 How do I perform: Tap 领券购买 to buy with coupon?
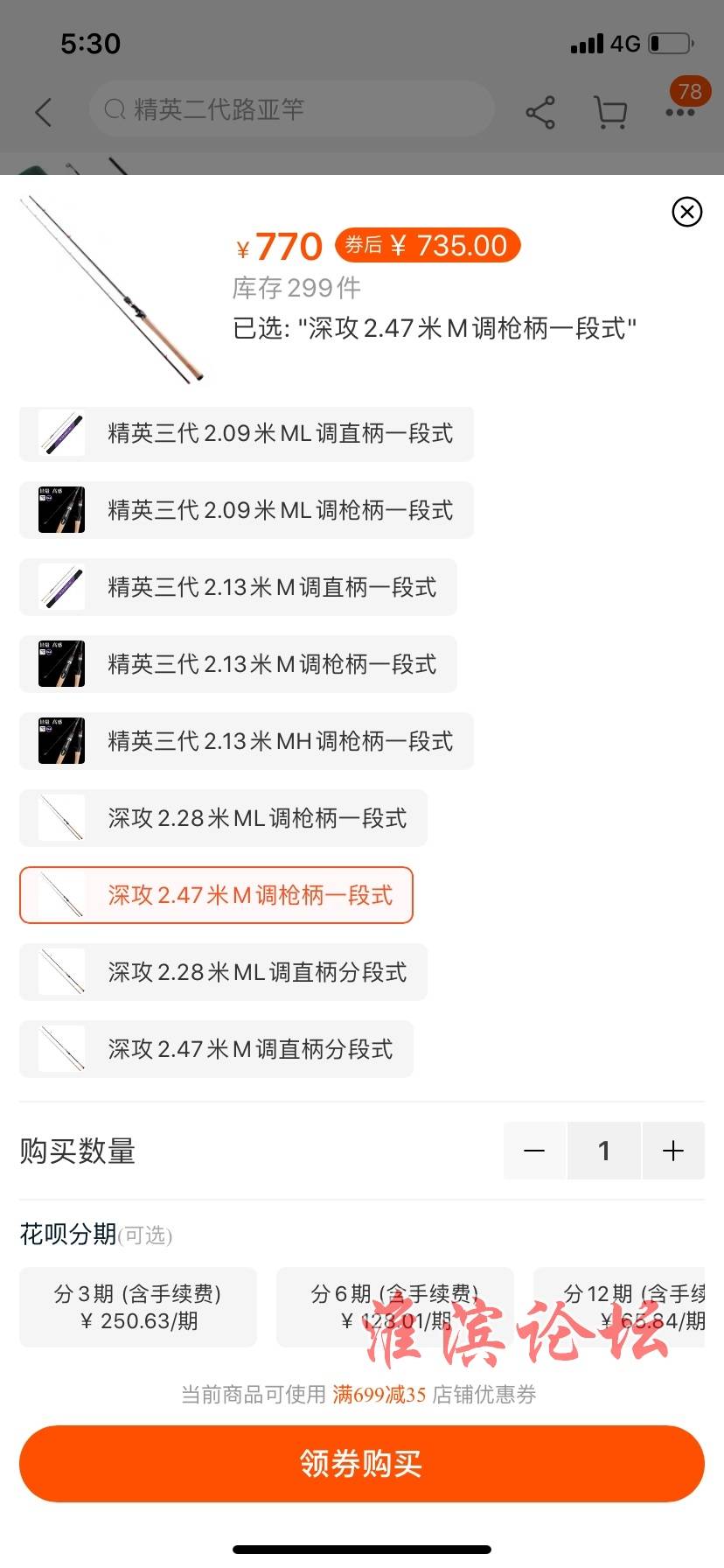pos(362,1463)
